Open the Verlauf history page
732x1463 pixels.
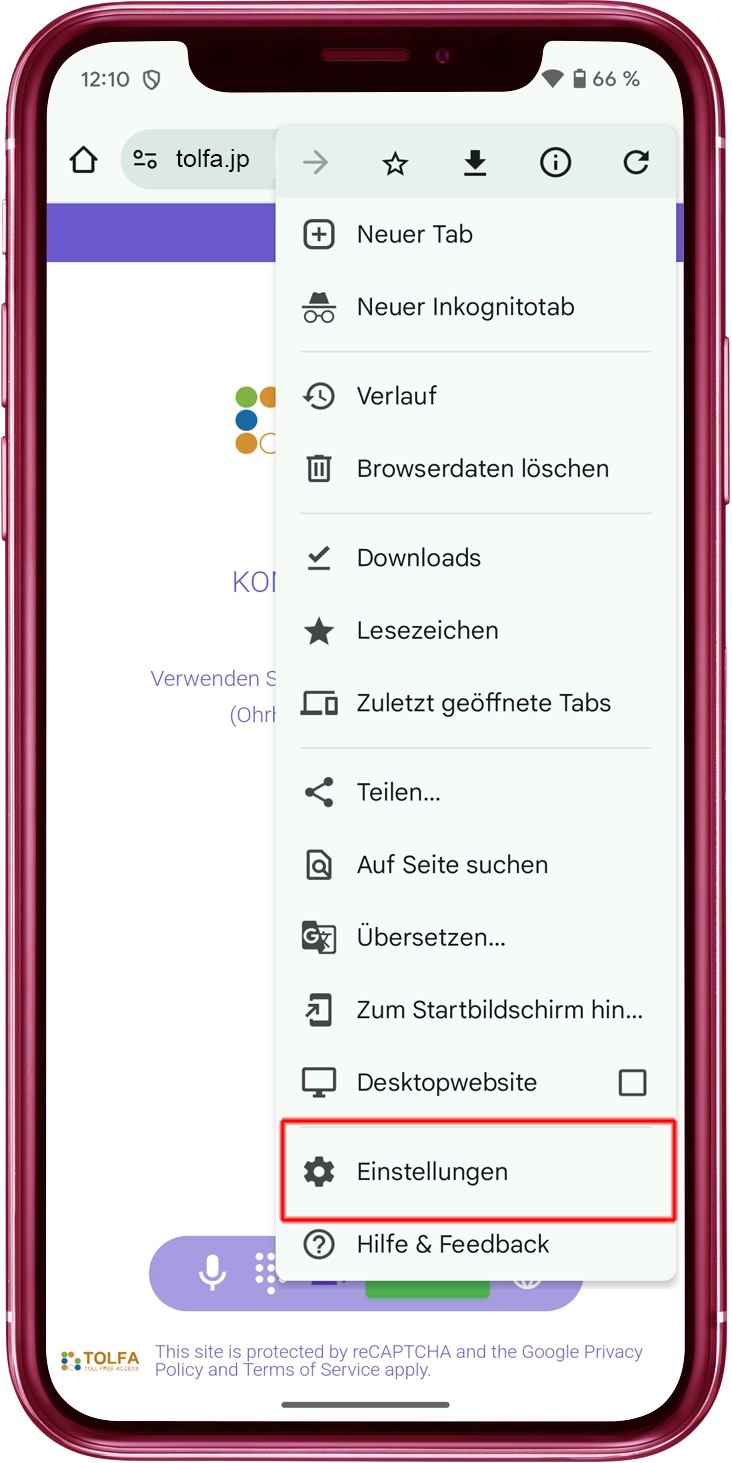coord(396,396)
